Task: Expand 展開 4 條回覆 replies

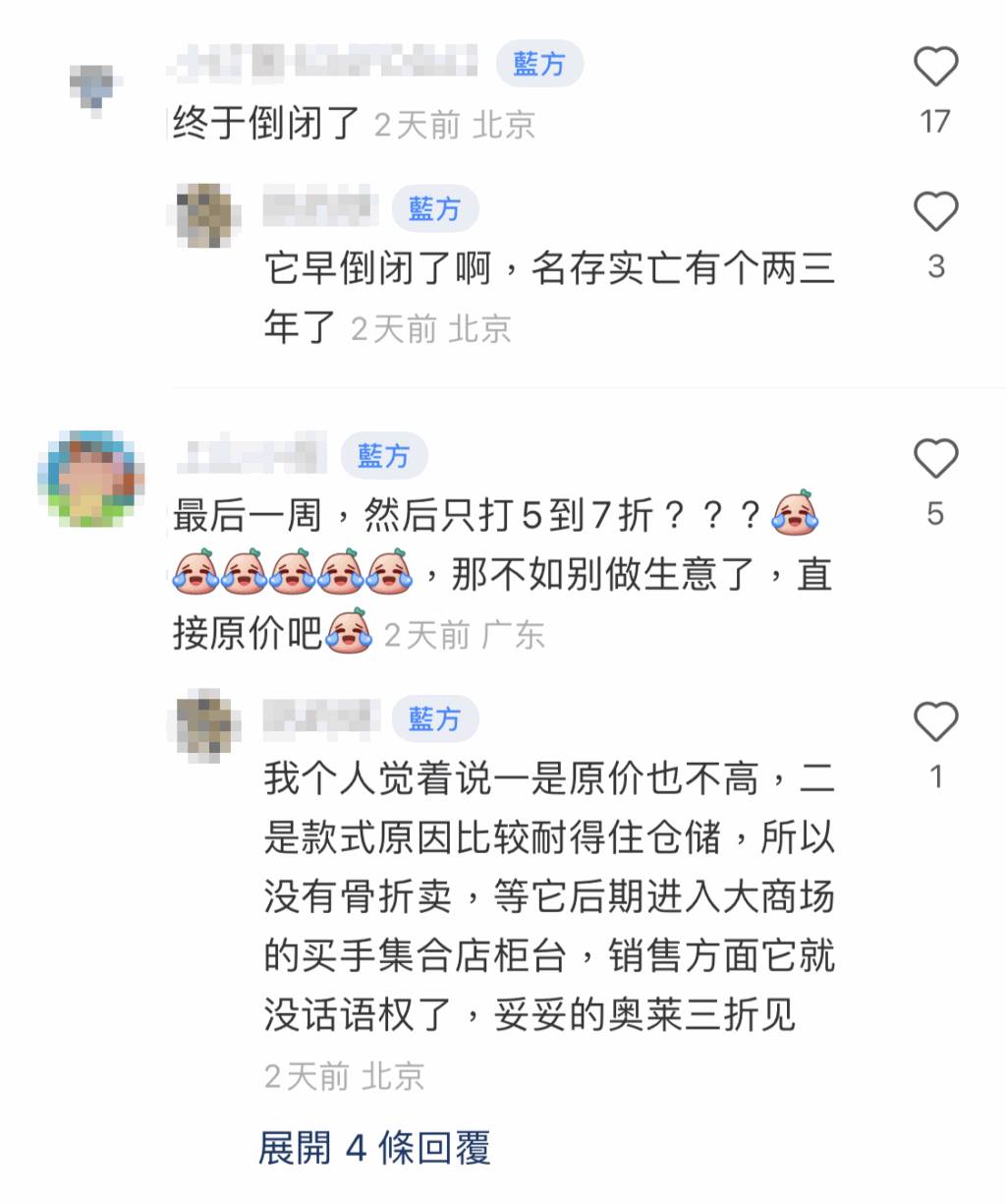Action: [373, 1147]
